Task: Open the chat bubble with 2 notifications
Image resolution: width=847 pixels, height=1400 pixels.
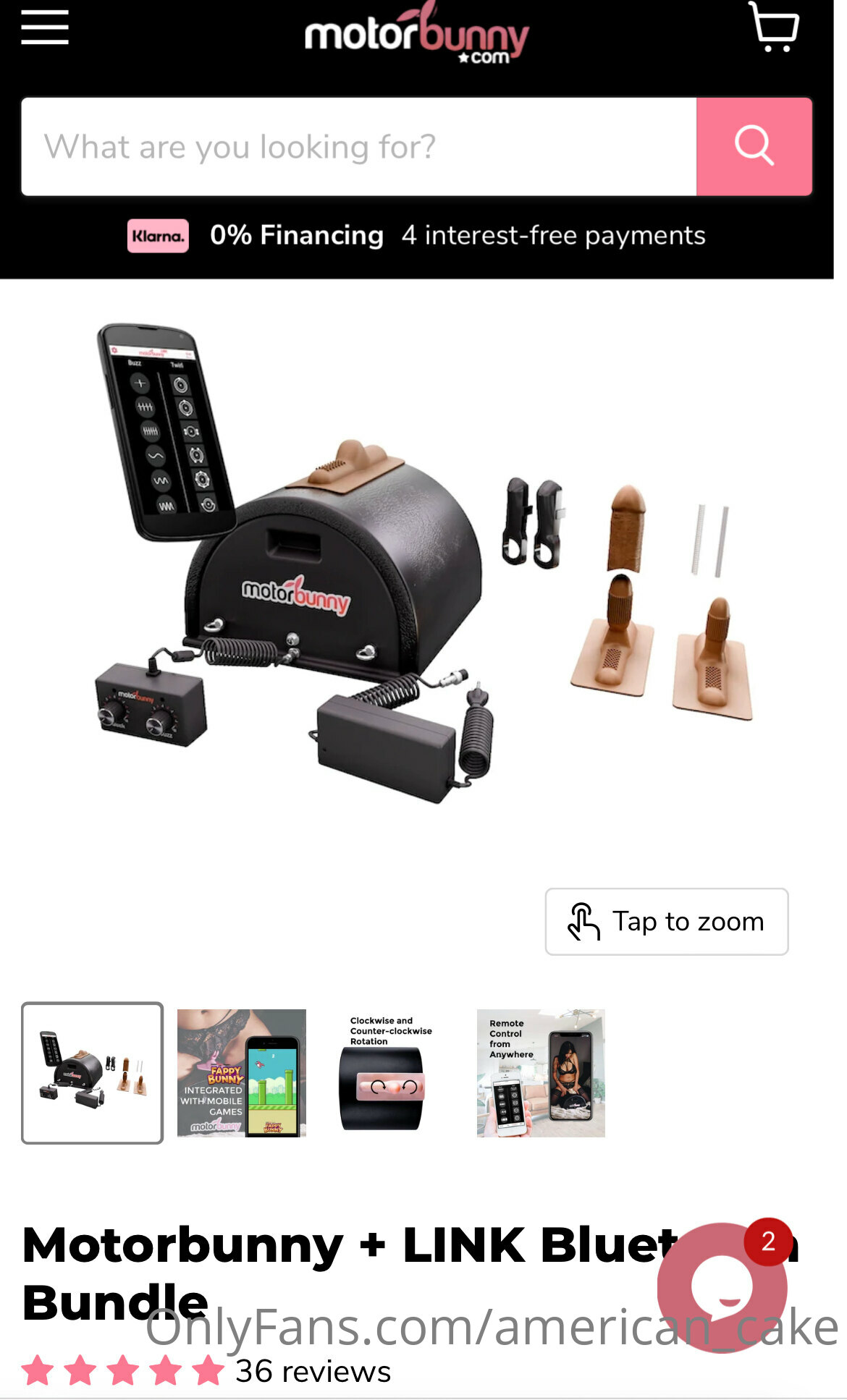Action: (x=722, y=1286)
